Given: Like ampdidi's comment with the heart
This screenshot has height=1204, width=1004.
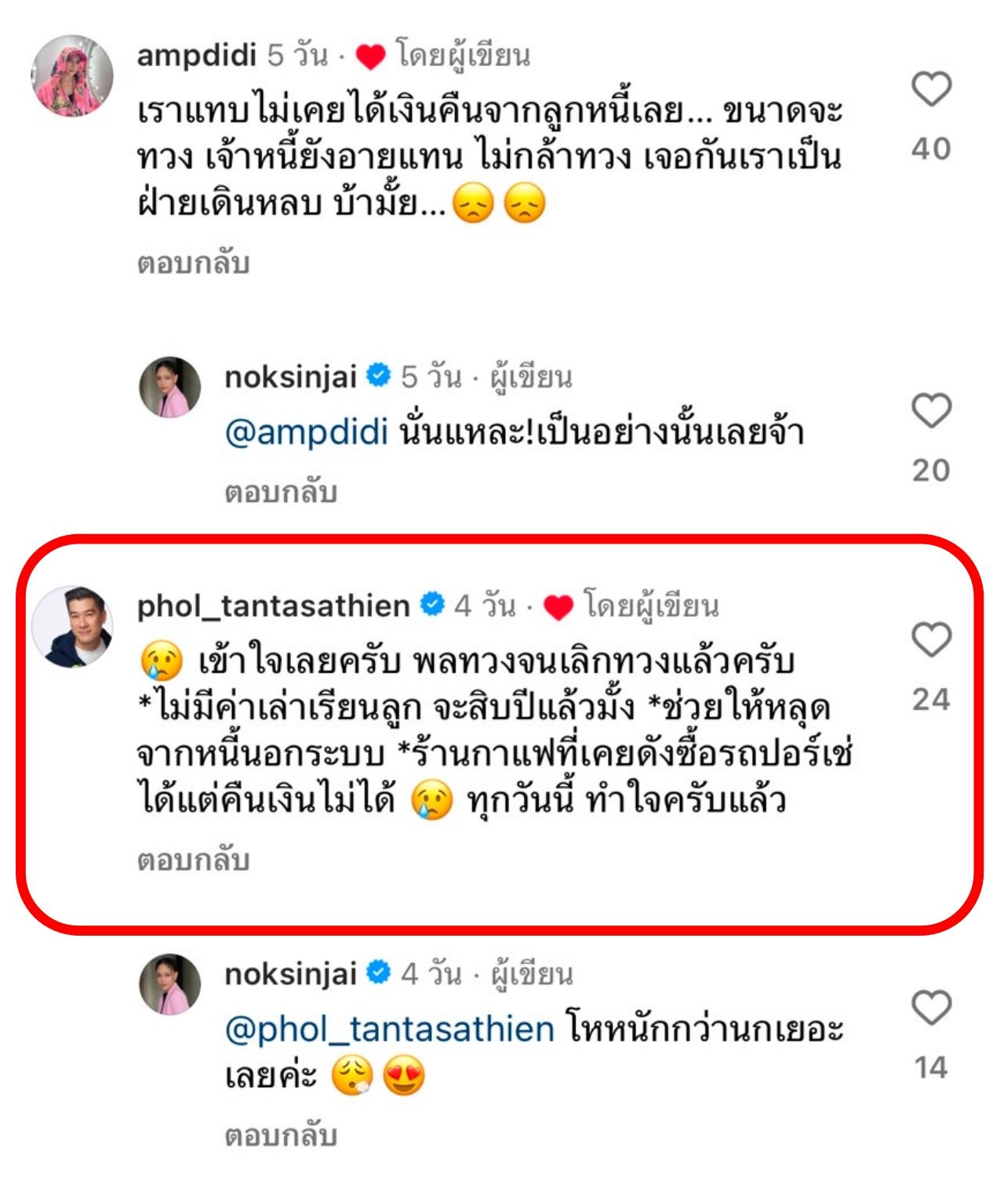Looking at the screenshot, I should (x=931, y=89).
